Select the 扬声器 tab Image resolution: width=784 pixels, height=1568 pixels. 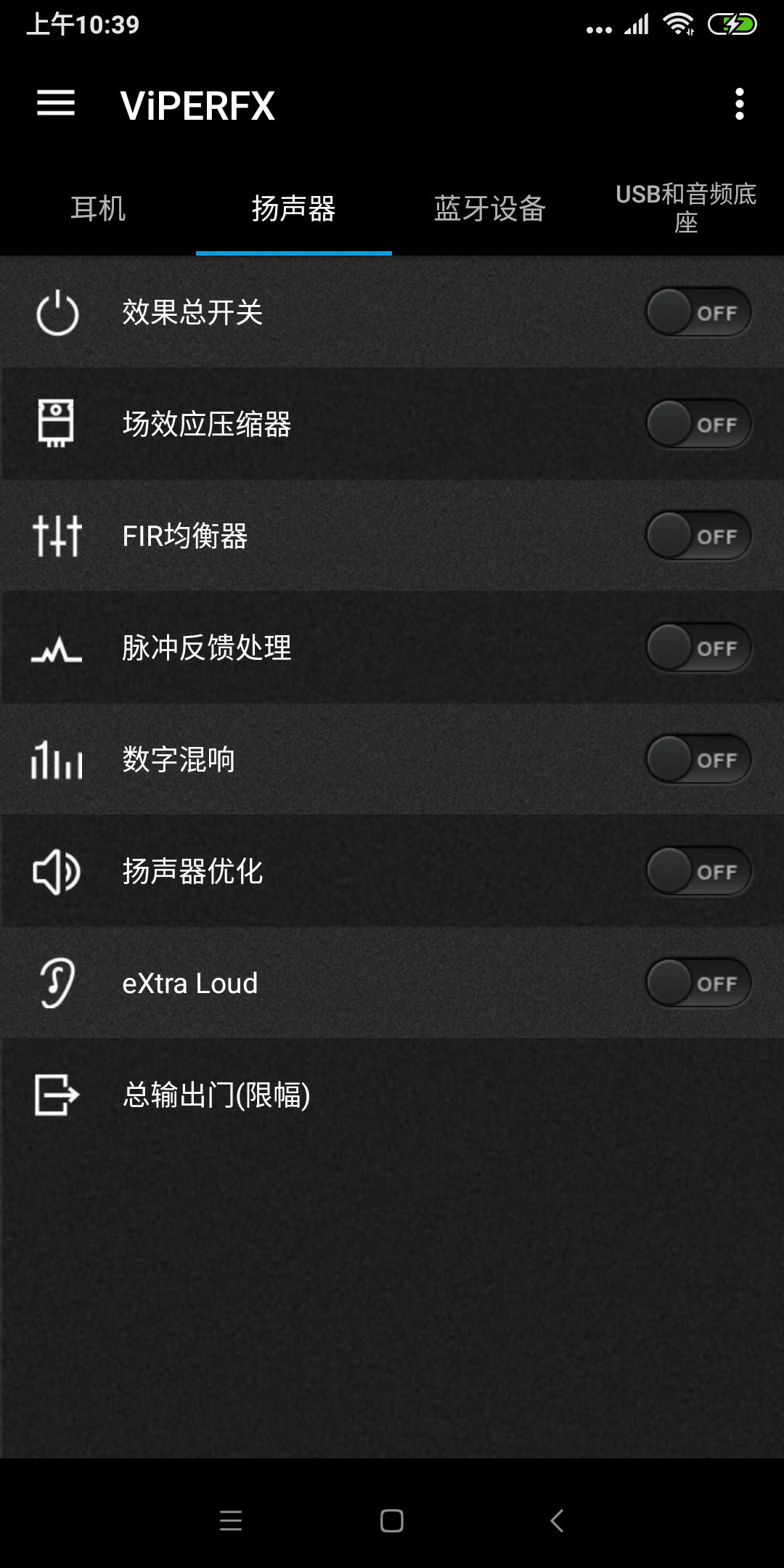pyautogui.click(x=294, y=209)
